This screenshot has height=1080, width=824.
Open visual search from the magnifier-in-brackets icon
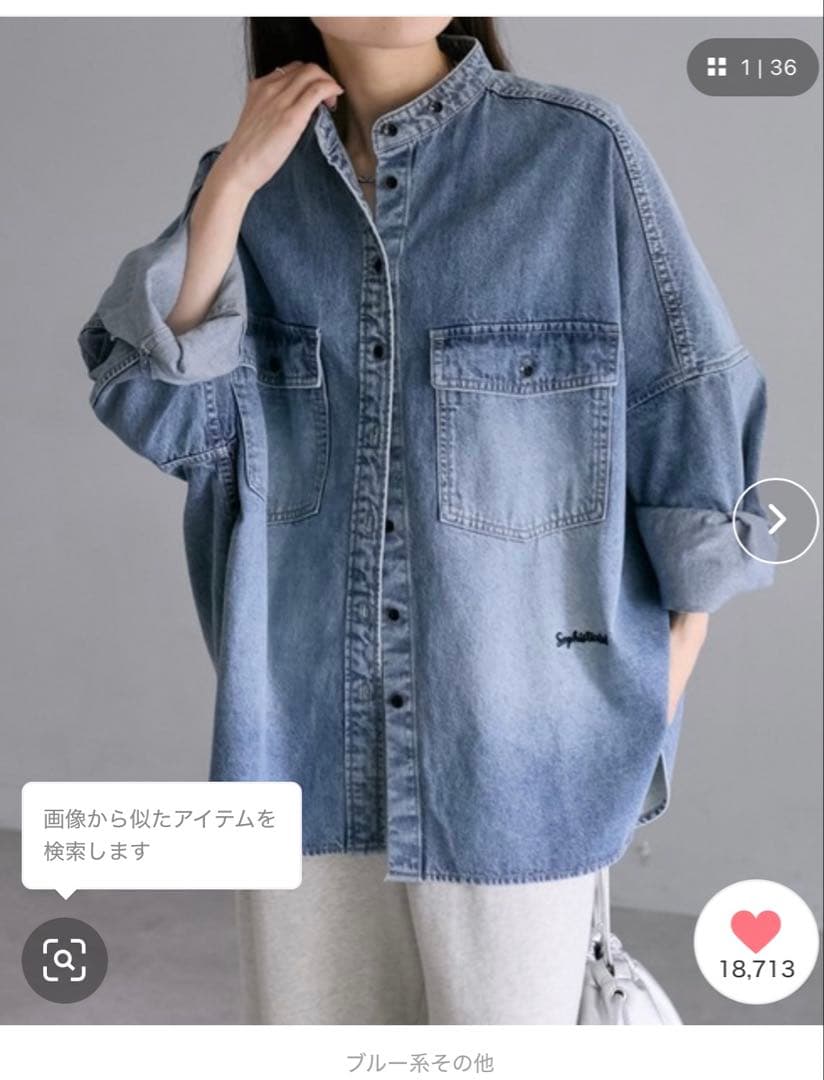tap(66, 962)
